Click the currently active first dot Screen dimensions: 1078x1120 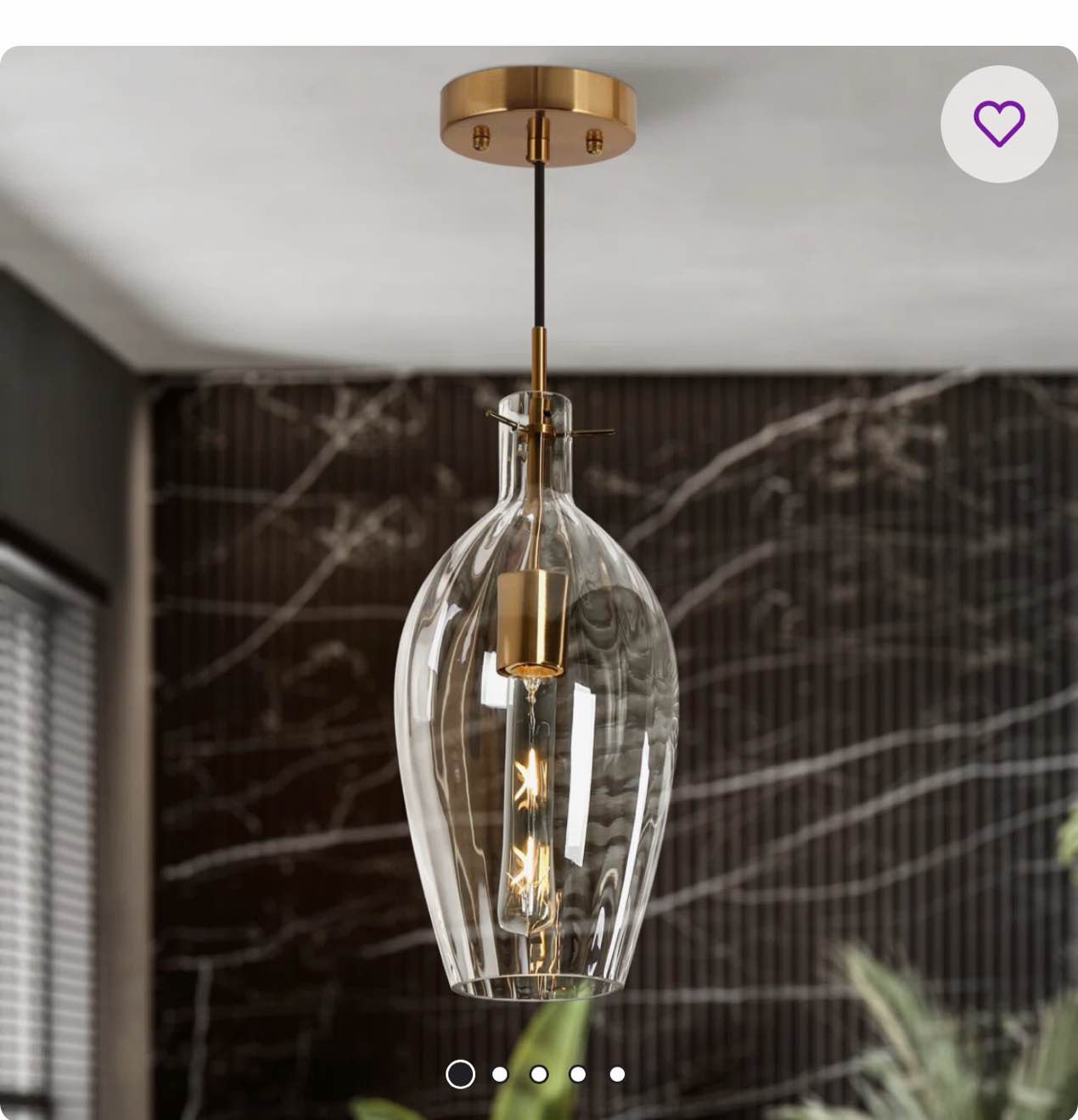461,1072
